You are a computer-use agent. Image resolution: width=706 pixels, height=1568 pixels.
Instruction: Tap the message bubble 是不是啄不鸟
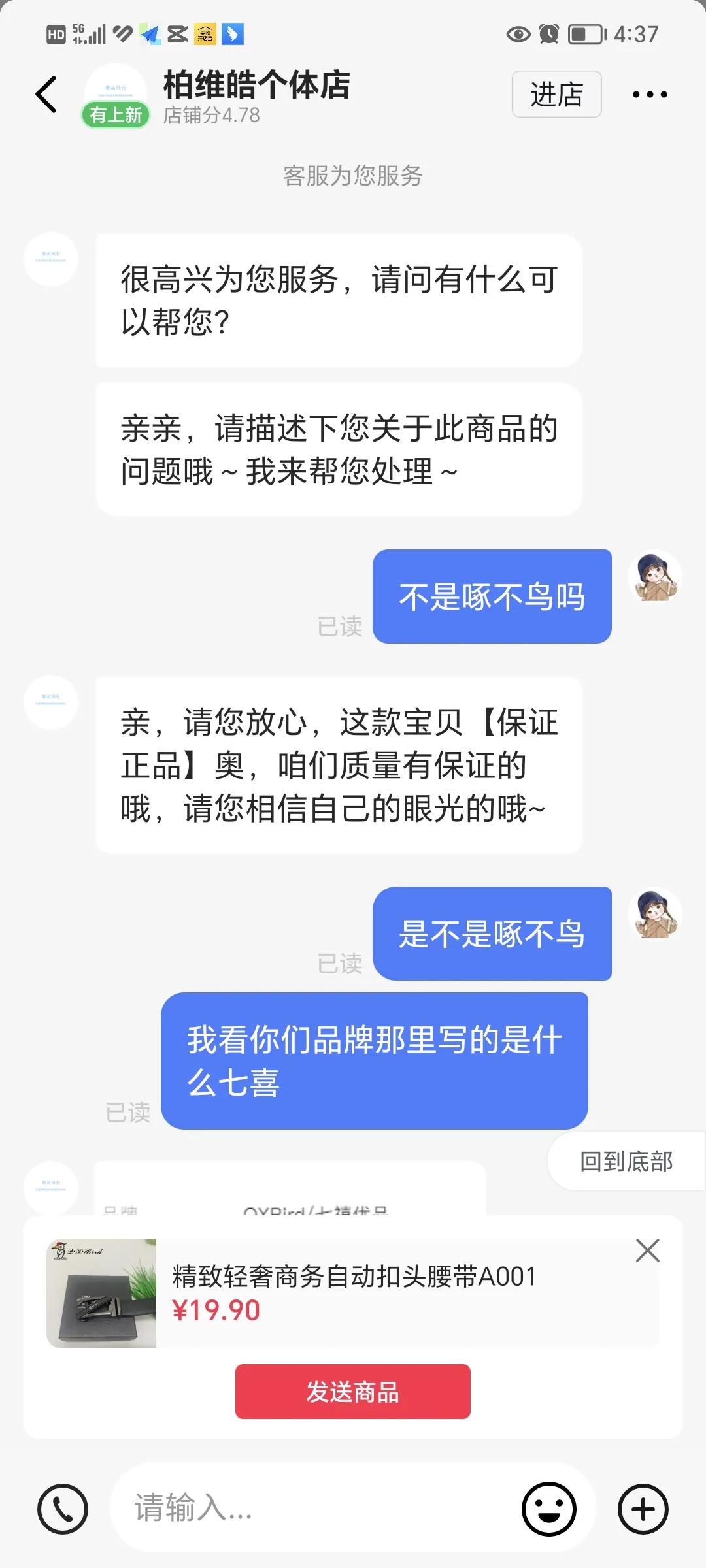[x=492, y=934]
